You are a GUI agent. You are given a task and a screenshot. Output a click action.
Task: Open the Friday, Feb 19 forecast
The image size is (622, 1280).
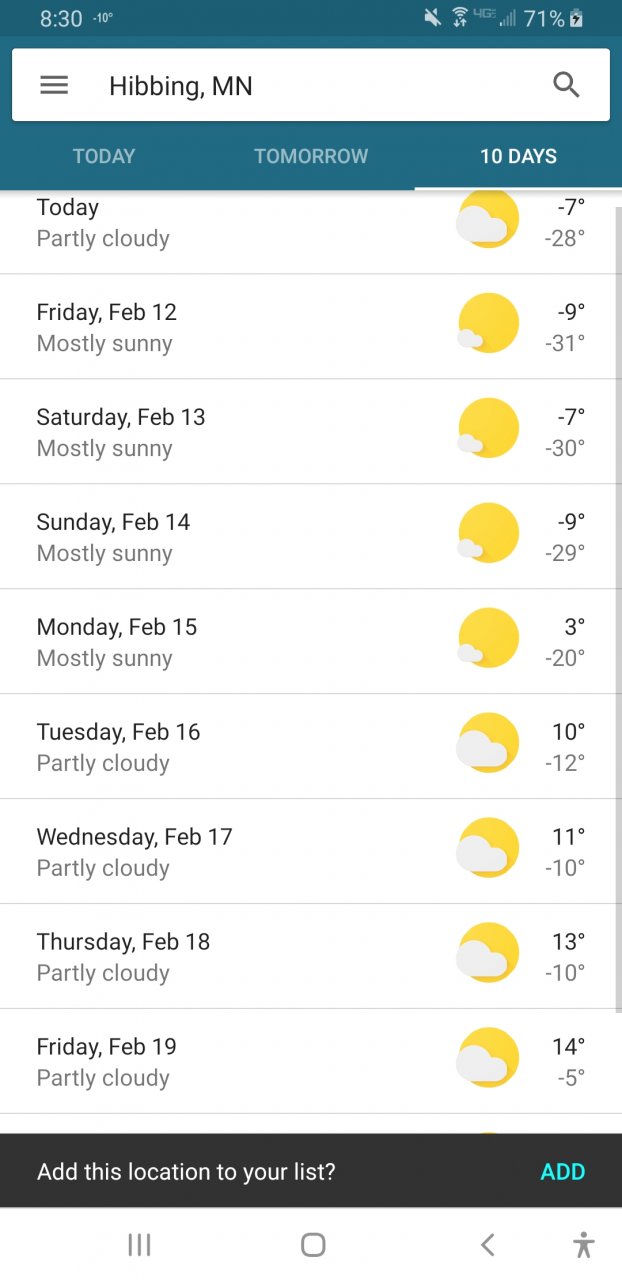pyautogui.click(x=300, y=1062)
